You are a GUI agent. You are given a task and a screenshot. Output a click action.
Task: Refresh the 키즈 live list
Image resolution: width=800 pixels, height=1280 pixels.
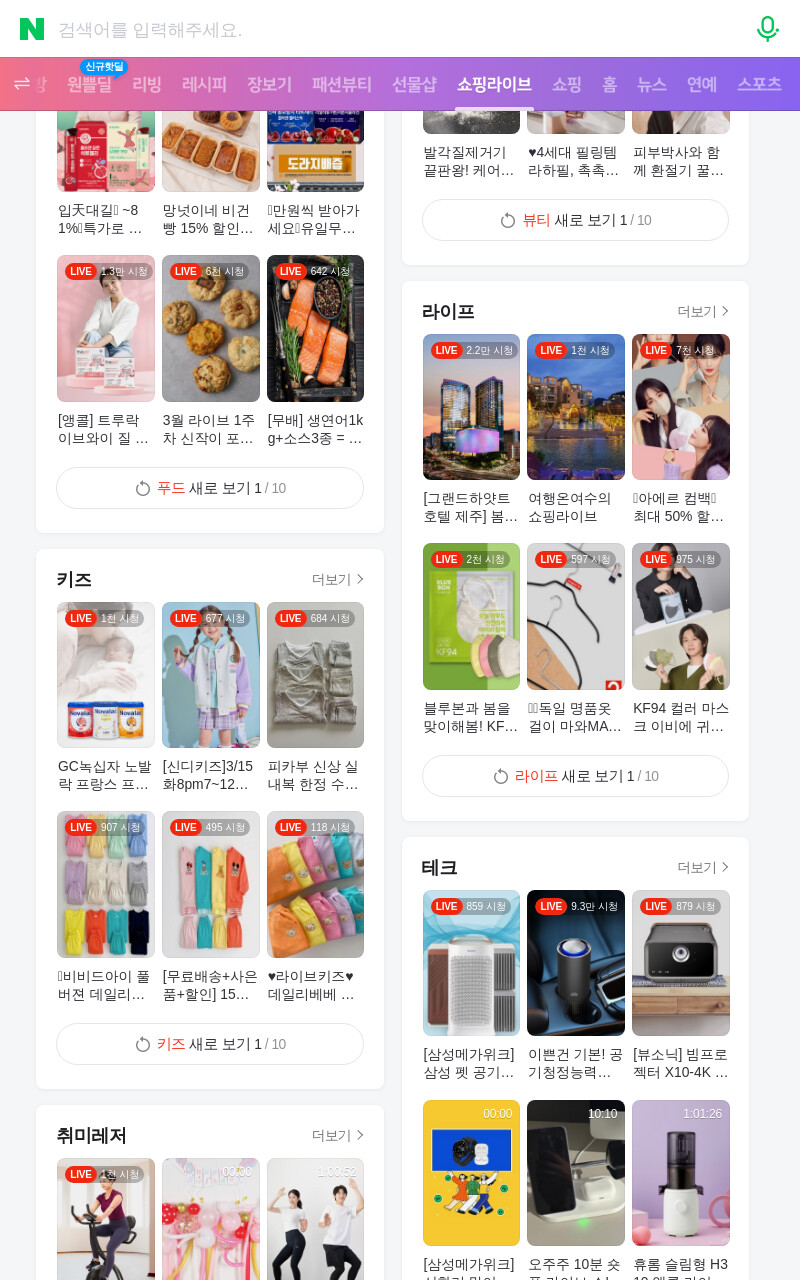click(210, 1044)
